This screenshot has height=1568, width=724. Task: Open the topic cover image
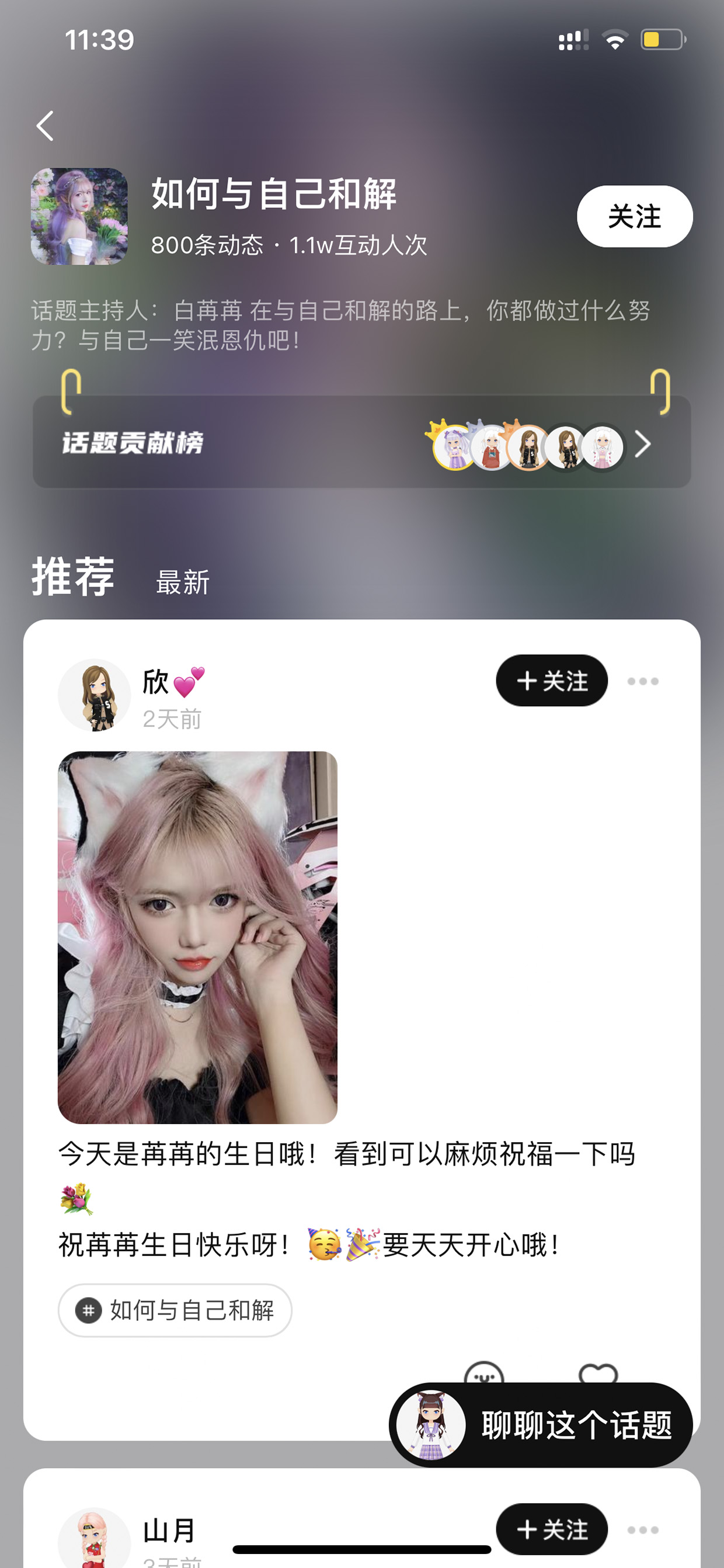[x=80, y=216]
